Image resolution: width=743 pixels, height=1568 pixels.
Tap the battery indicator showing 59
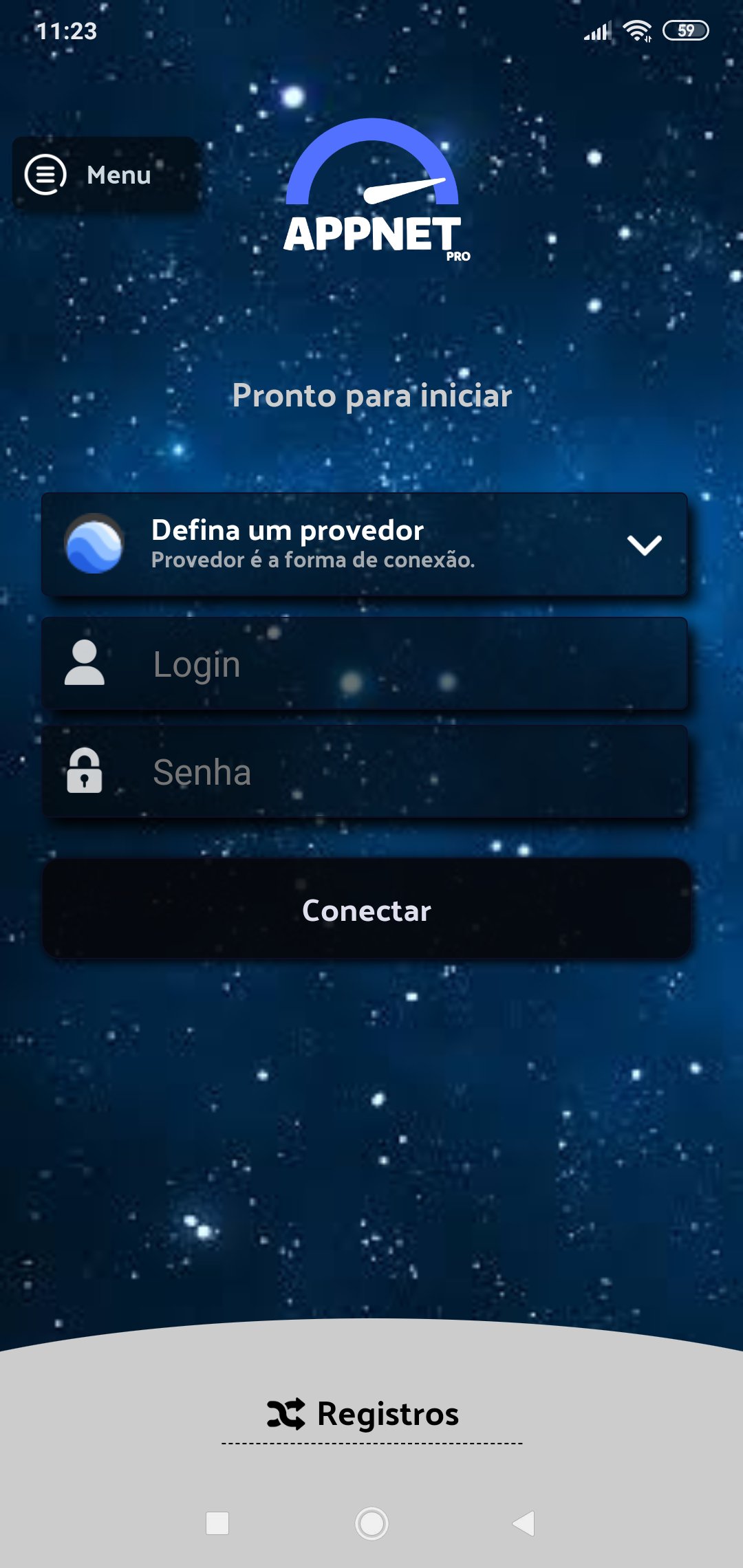pos(685,29)
